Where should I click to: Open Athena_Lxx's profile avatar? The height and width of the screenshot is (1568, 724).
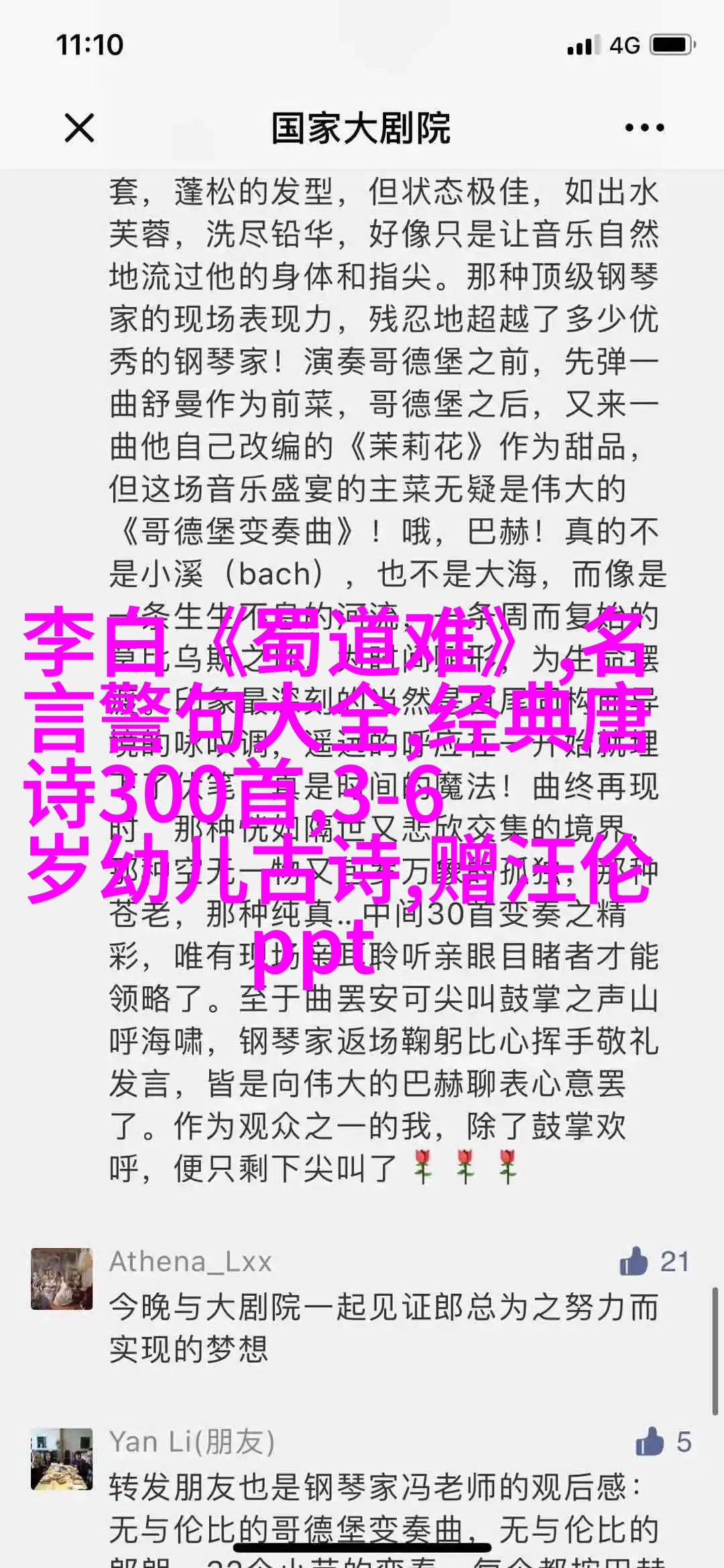click(x=62, y=1278)
